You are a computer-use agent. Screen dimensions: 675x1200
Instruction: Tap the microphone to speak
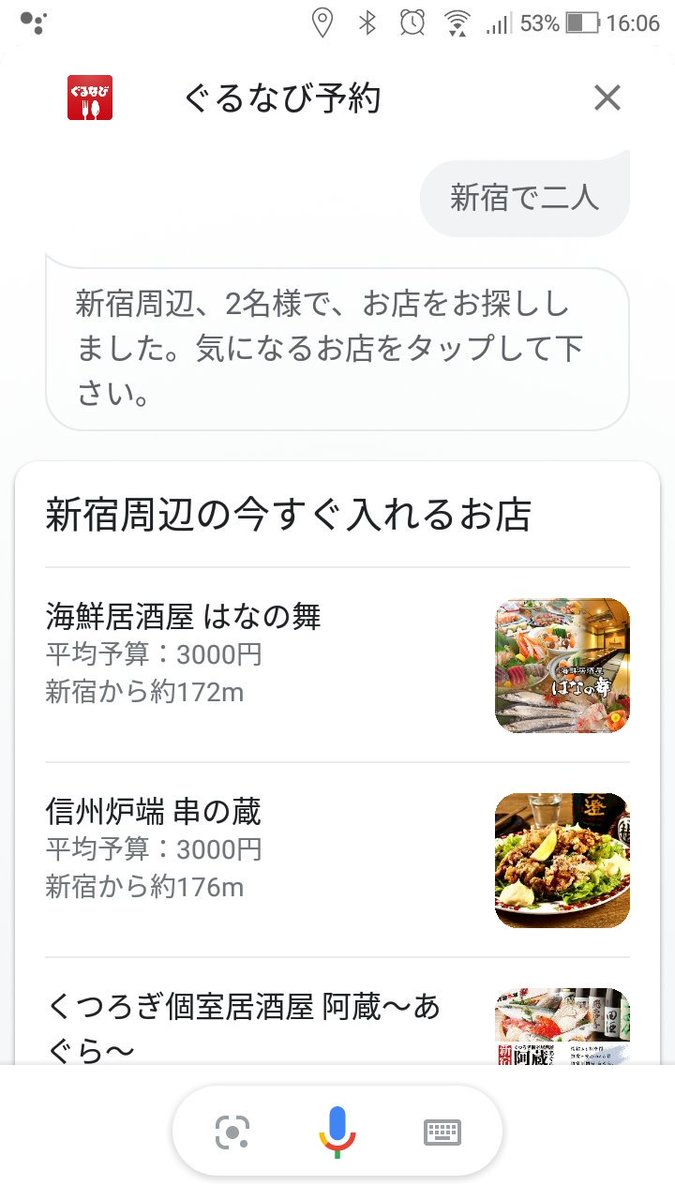[x=337, y=1131]
